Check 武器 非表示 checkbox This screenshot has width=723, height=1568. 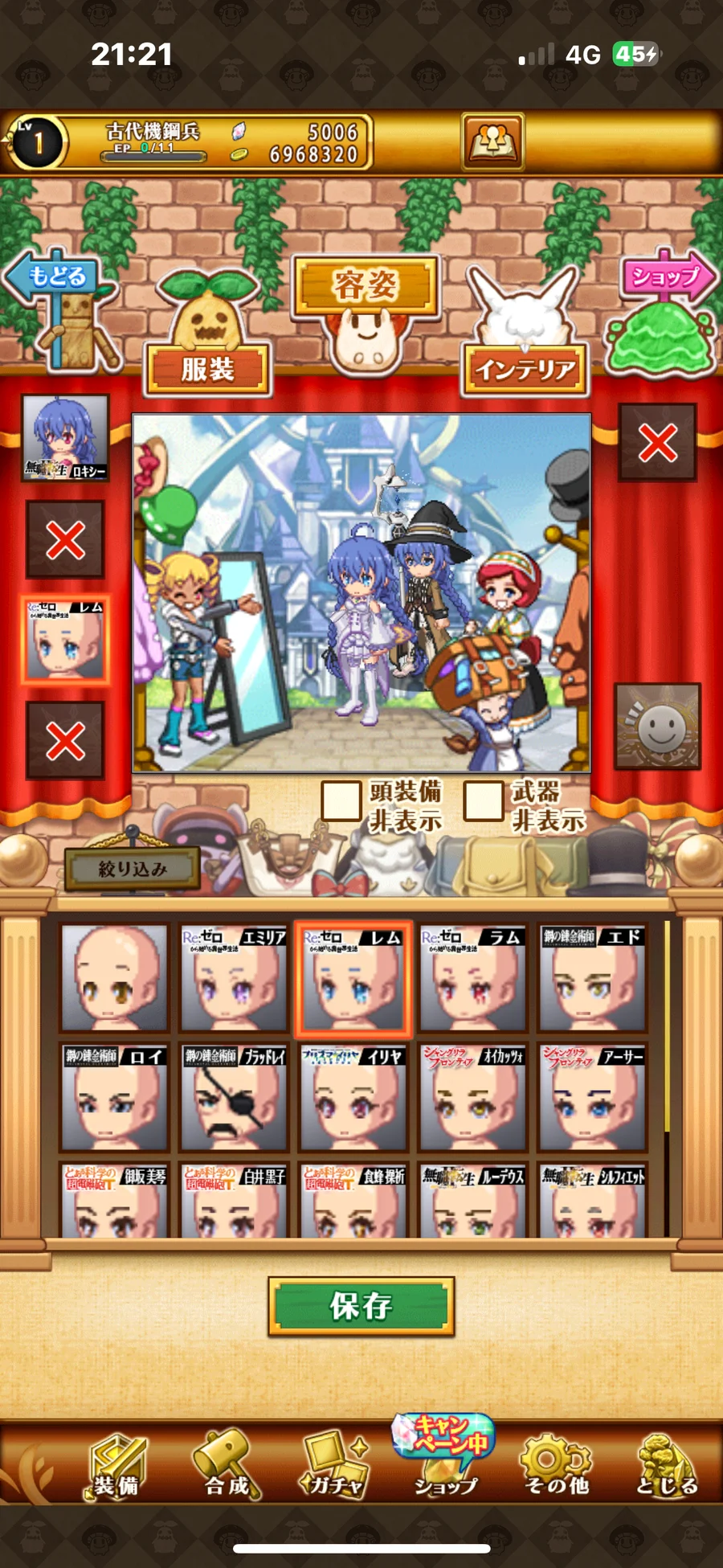(484, 800)
